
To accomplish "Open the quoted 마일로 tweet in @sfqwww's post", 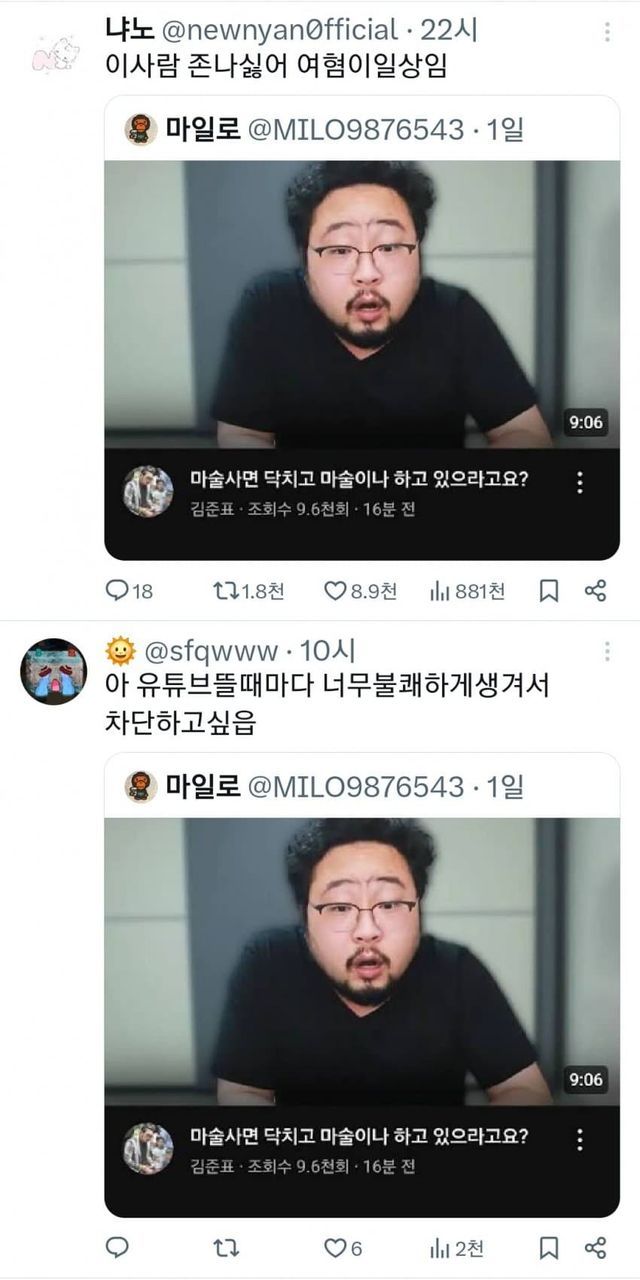I will [362, 787].
